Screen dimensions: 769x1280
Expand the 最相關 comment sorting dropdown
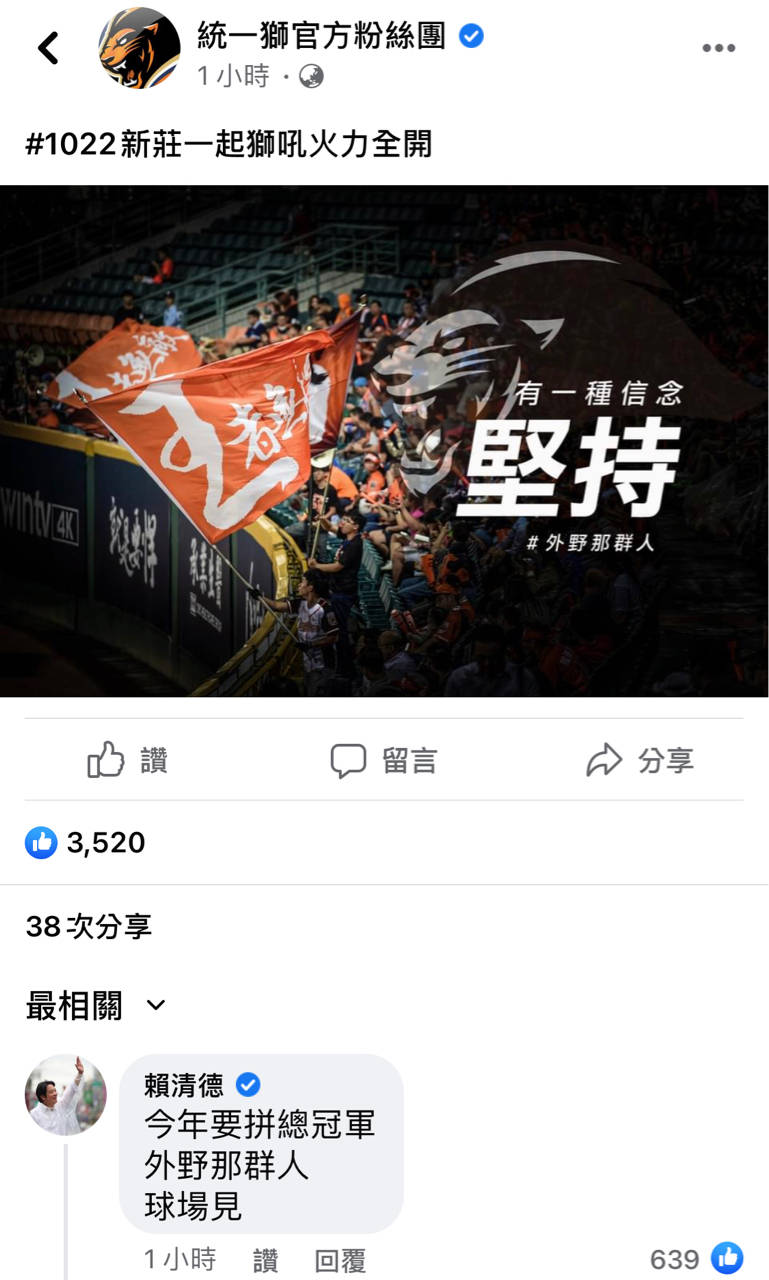[96, 1006]
